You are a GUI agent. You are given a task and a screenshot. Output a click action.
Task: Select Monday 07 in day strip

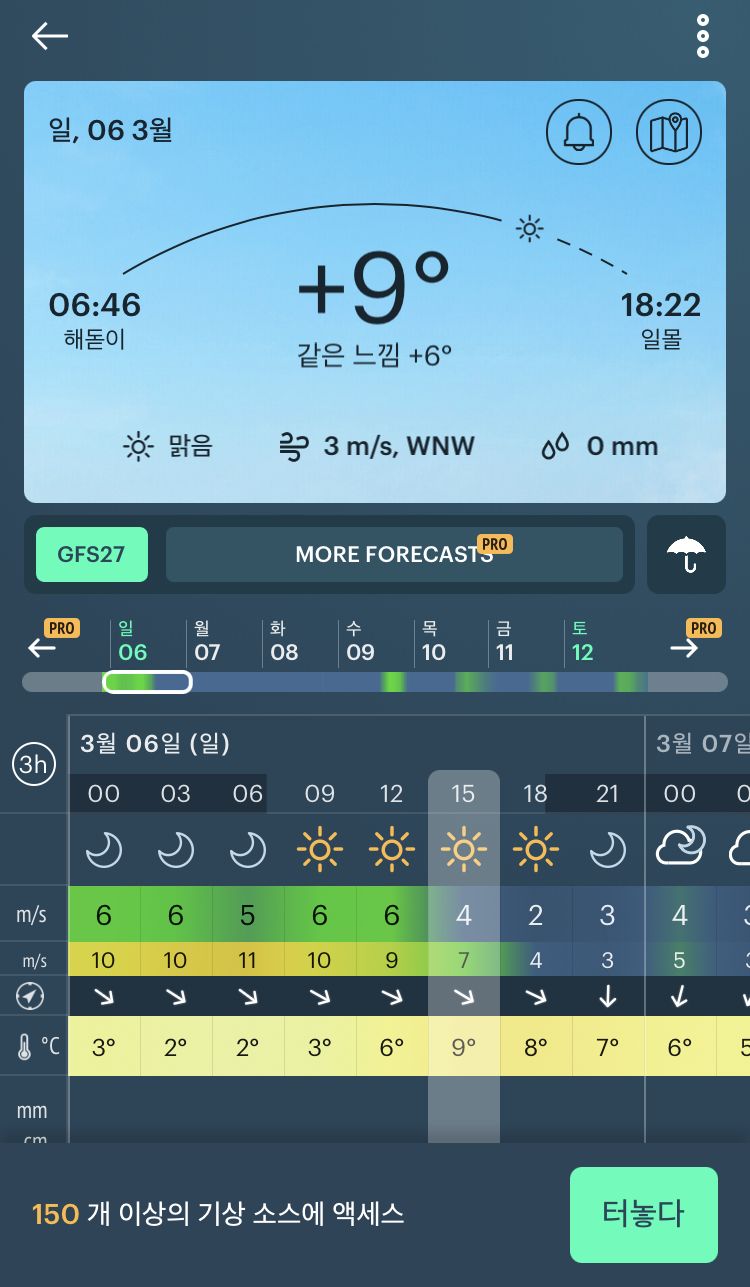pyautogui.click(x=206, y=641)
